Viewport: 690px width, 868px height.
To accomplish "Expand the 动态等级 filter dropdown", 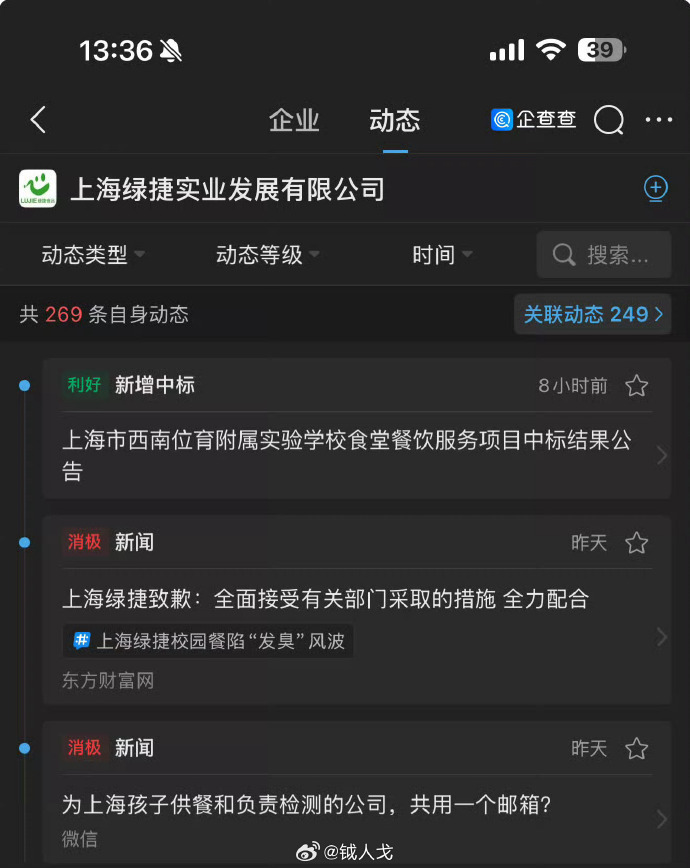I will click(267, 255).
